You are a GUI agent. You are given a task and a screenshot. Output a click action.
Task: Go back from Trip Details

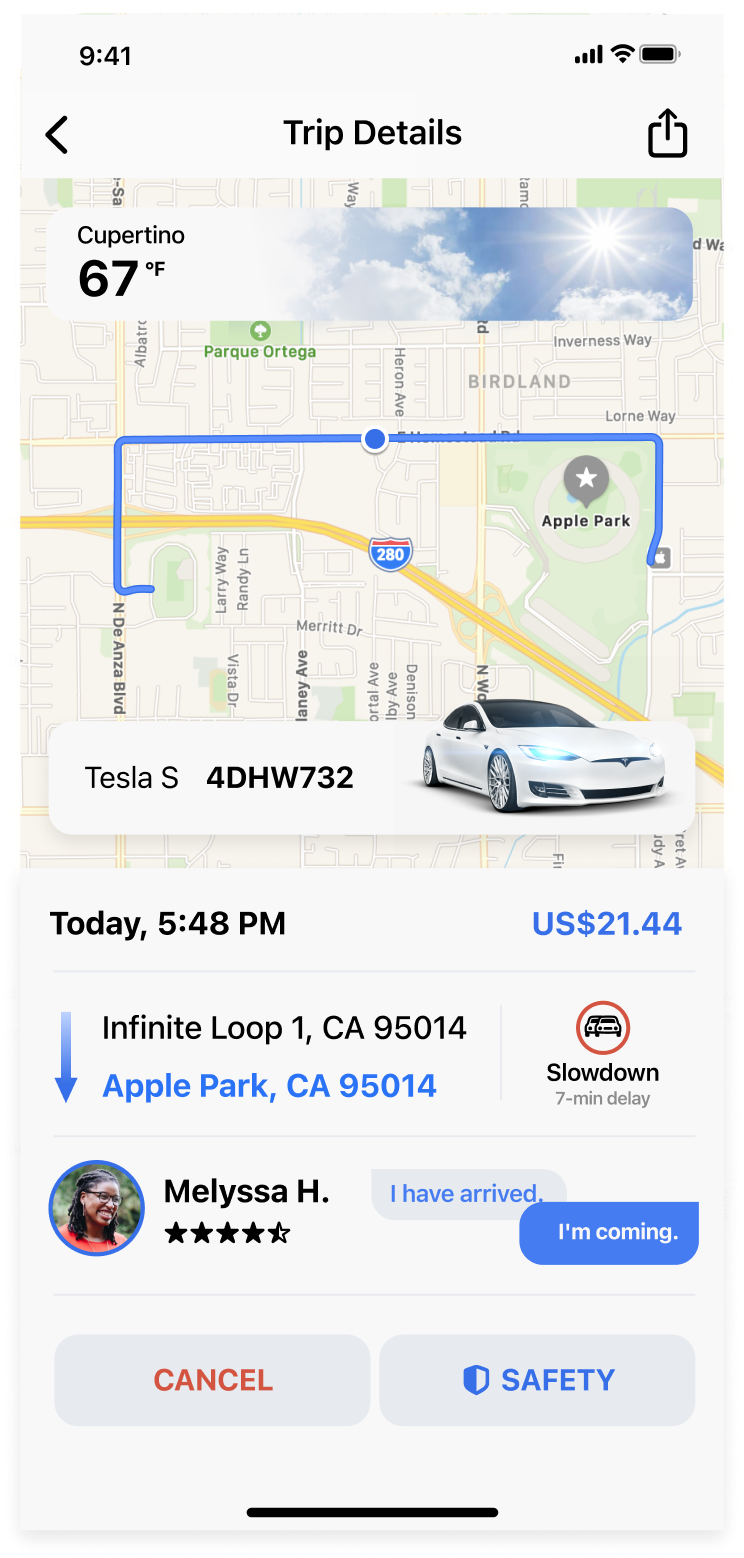pyautogui.click(x=57, y=135)
